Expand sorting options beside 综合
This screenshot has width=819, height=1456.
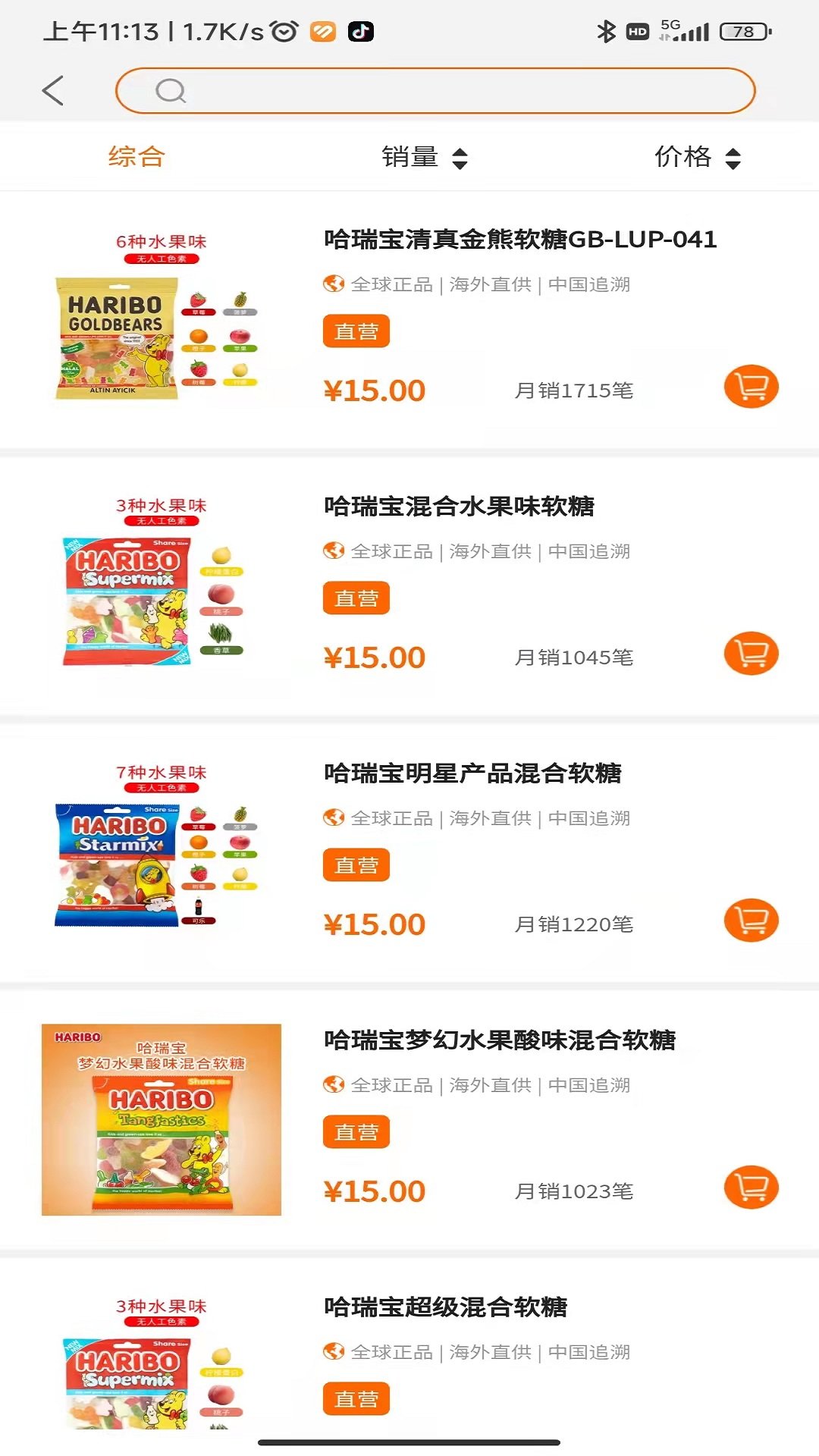[x=136, y=158]
